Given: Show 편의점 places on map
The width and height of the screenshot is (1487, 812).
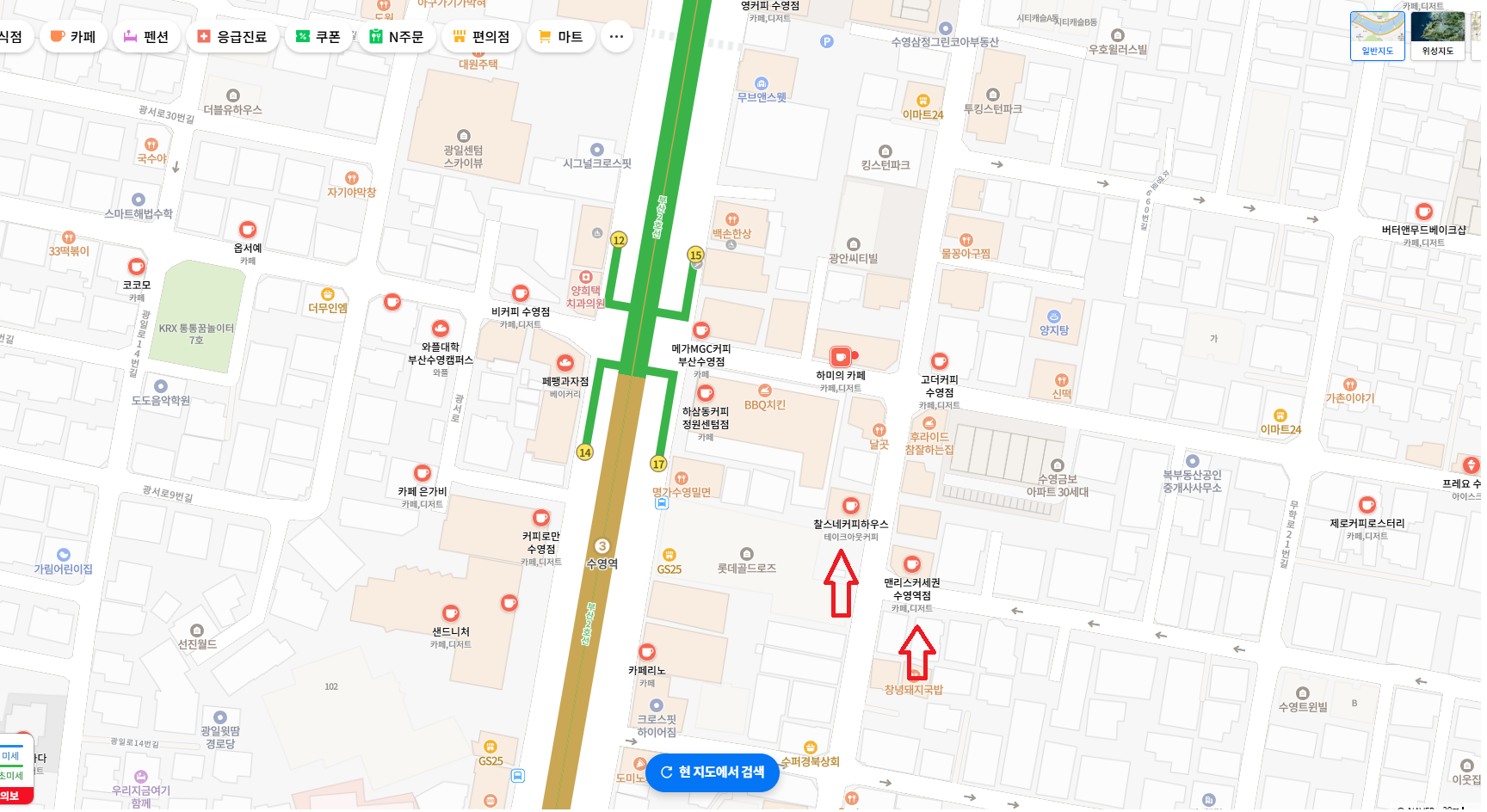Looking at the screenshot, I should pyautogui.click(x=481, y=36).
